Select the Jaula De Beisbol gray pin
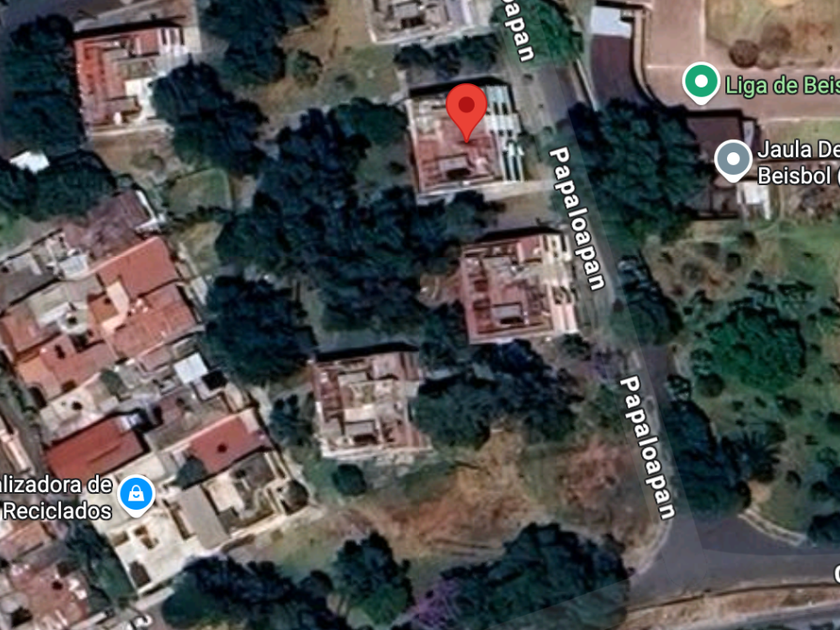The width and height of the screenshot is (840, 630). (733, 161)
